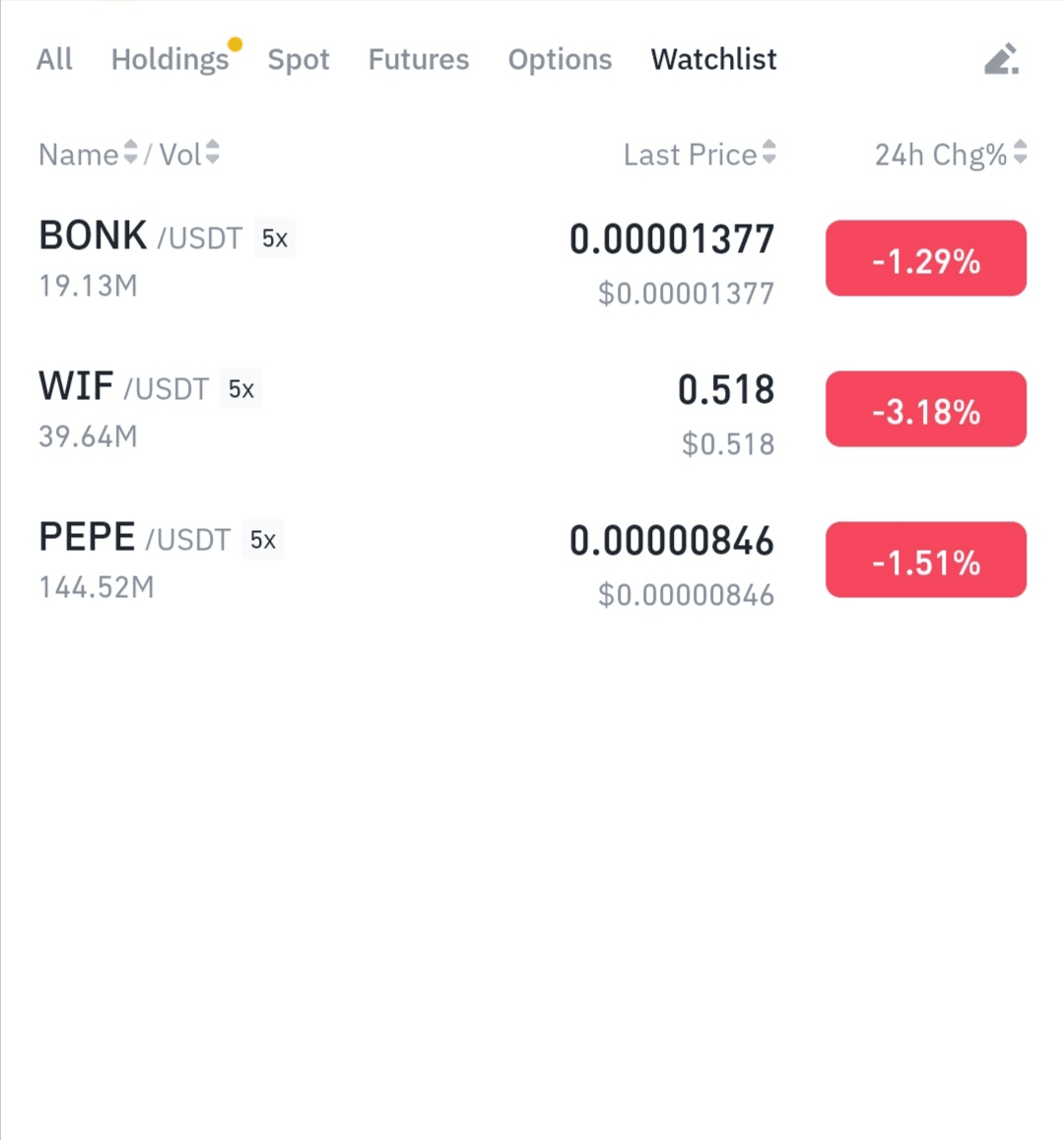This screenshot has height=1140, width=1064.
Task: Open the watchlist edit pencil icon
Action: 1001,60
